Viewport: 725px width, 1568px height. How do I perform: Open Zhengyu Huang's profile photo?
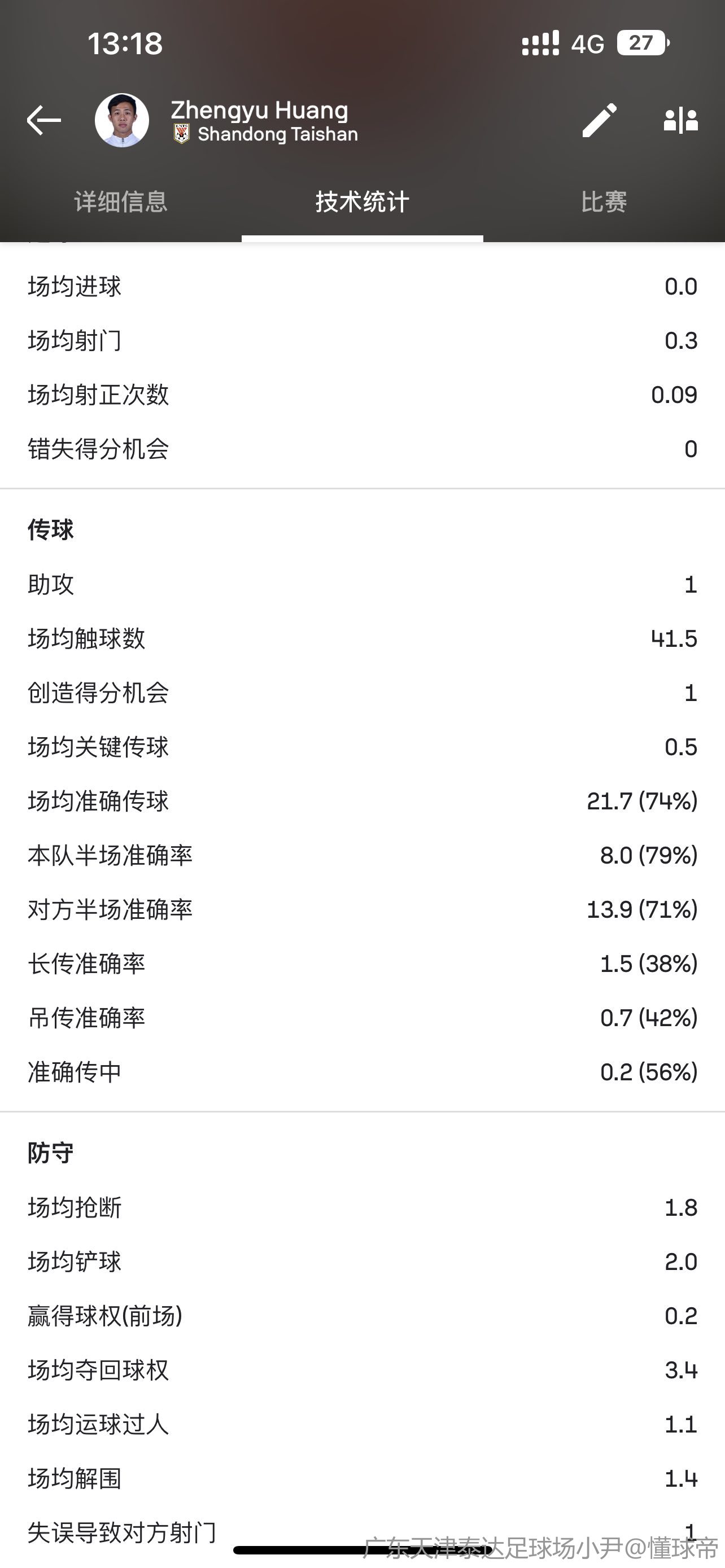[x=122, y=120]
